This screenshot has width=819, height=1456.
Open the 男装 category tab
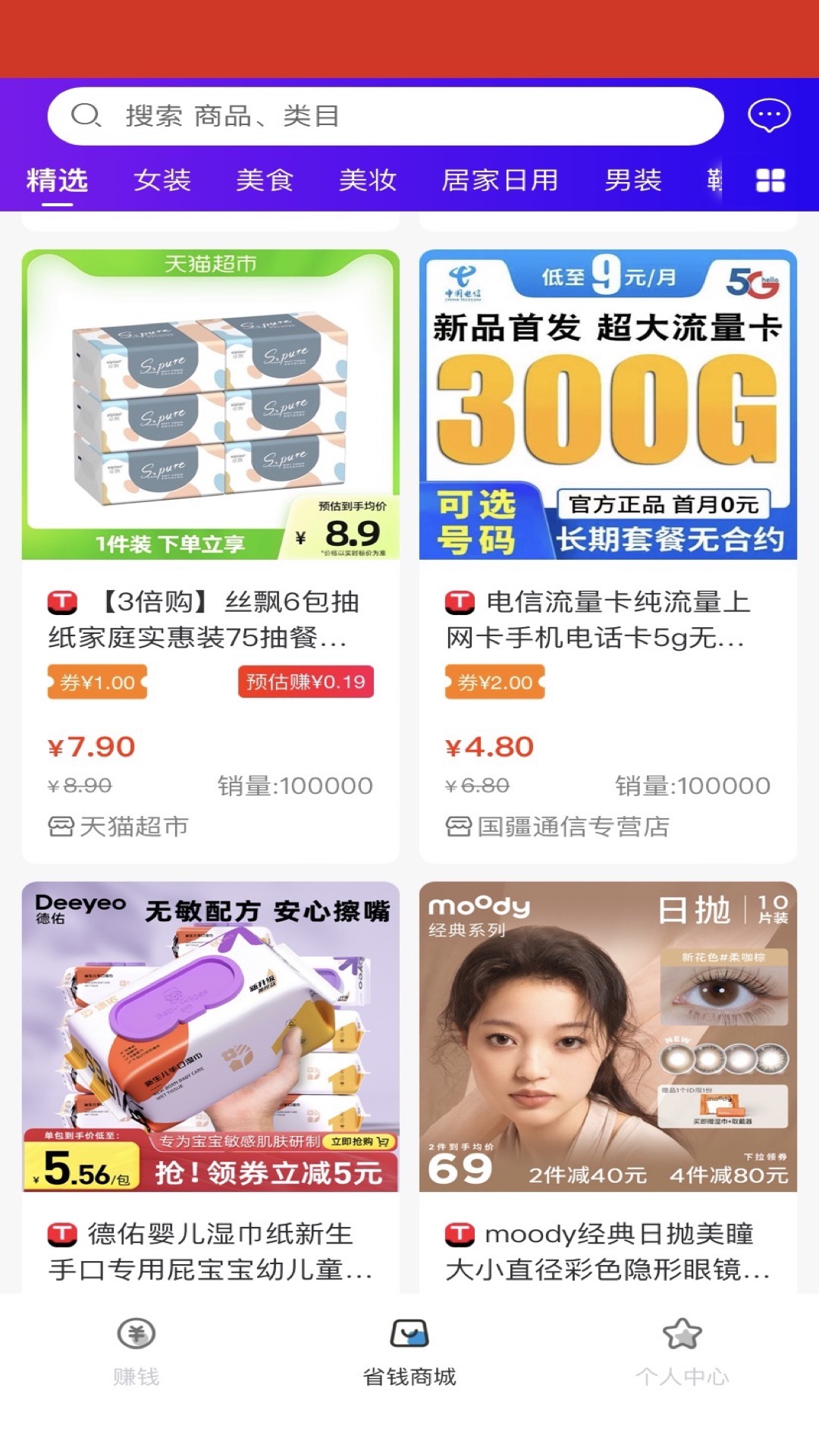point(634,180)
